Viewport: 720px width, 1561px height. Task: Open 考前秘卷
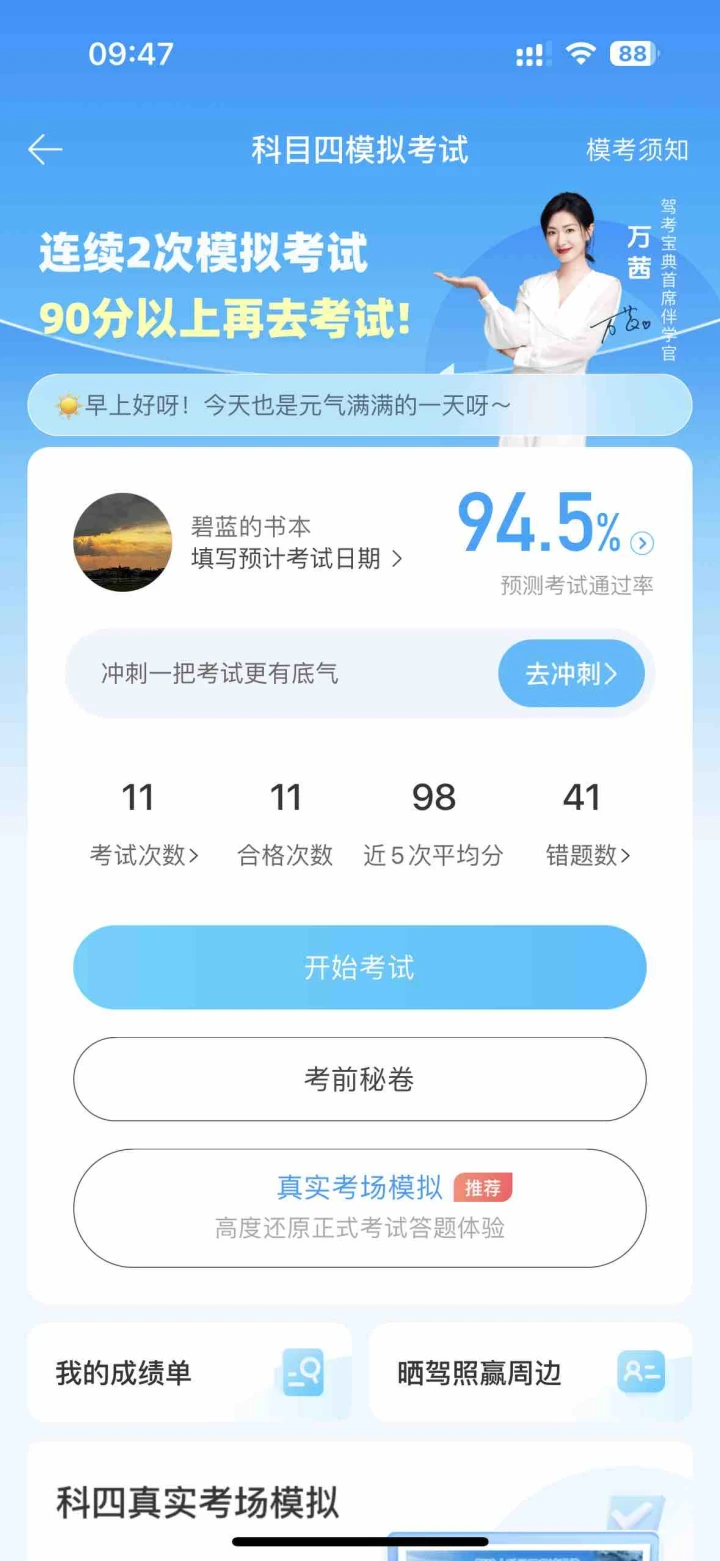tap(360, 1079)
